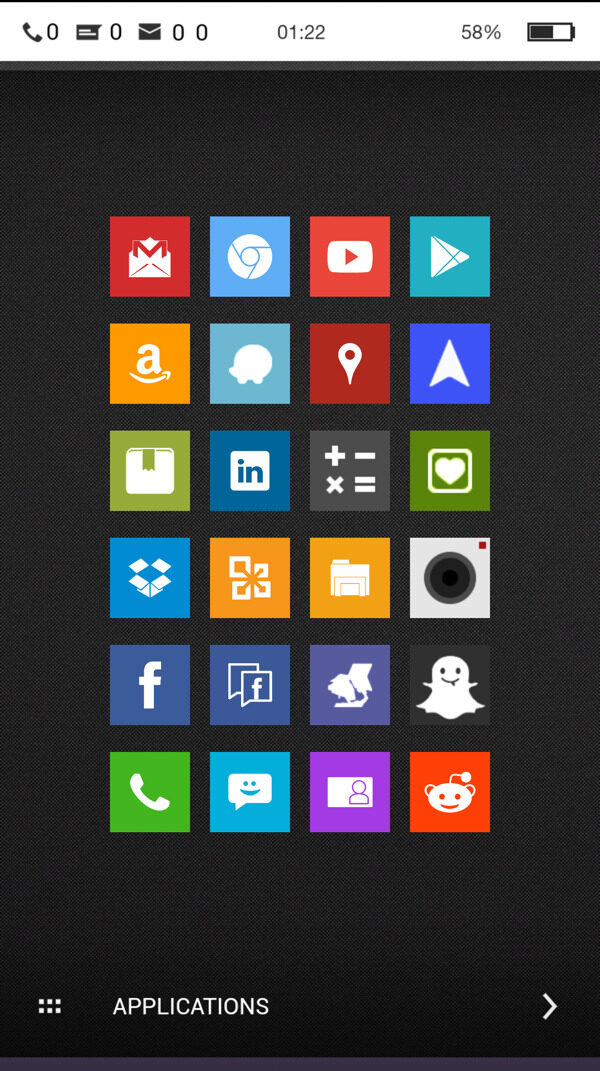The height and width of the screenshot is (1071, 600).
Task: Open the Google Play Store
Action: point(450,257)
